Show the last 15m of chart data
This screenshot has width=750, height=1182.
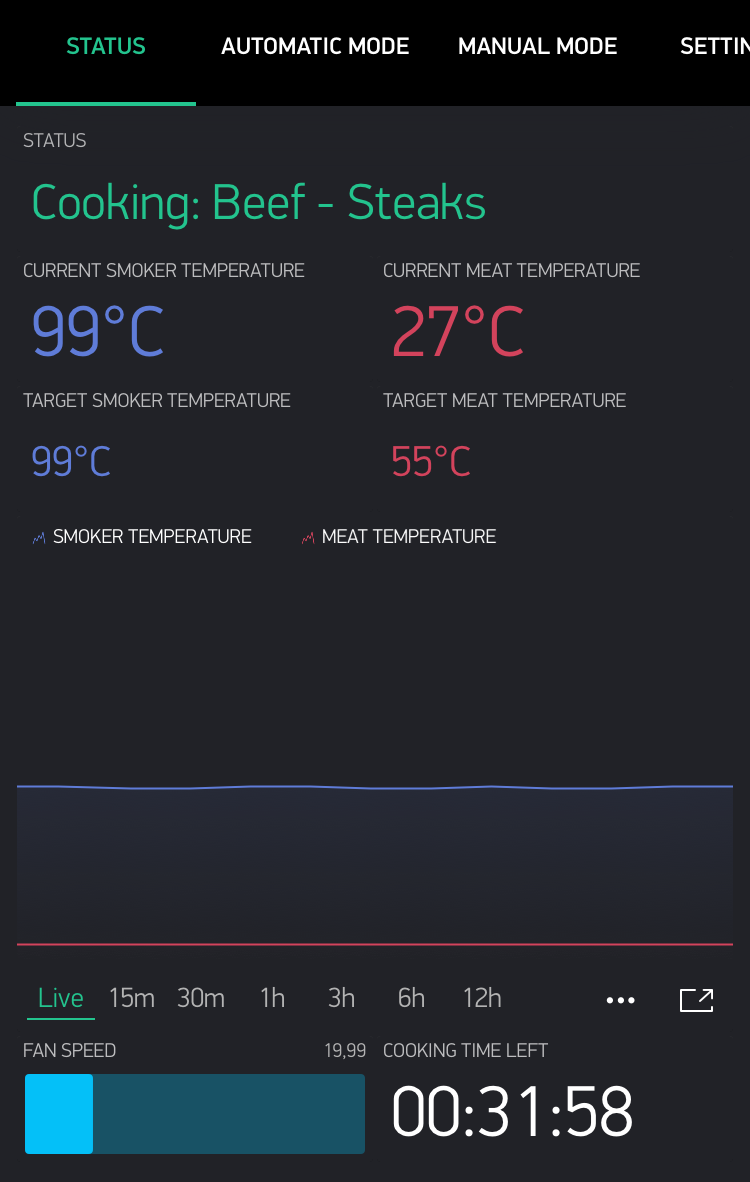coord(132,998)
